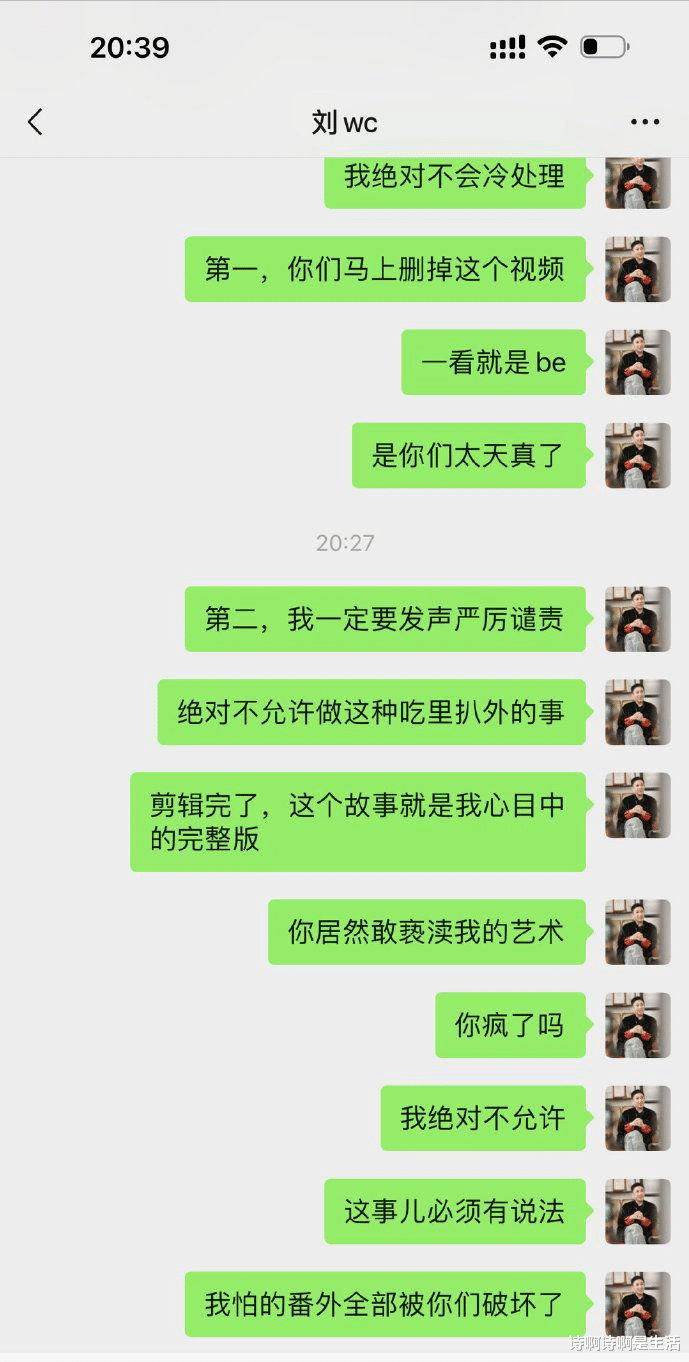This screenshot has height=1362, width=689.
Task: Go back to the chat list
Action: coord(36,123)
